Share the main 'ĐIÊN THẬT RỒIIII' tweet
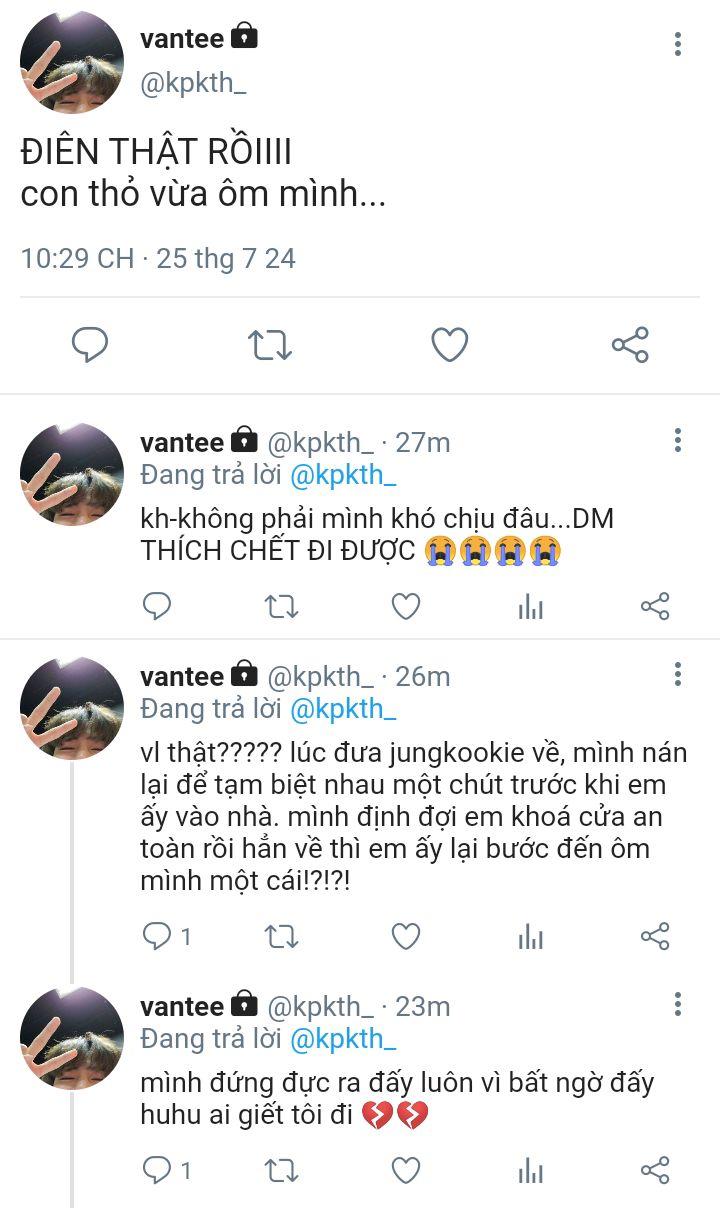The image size is (720, 1208). pos(630,345)
